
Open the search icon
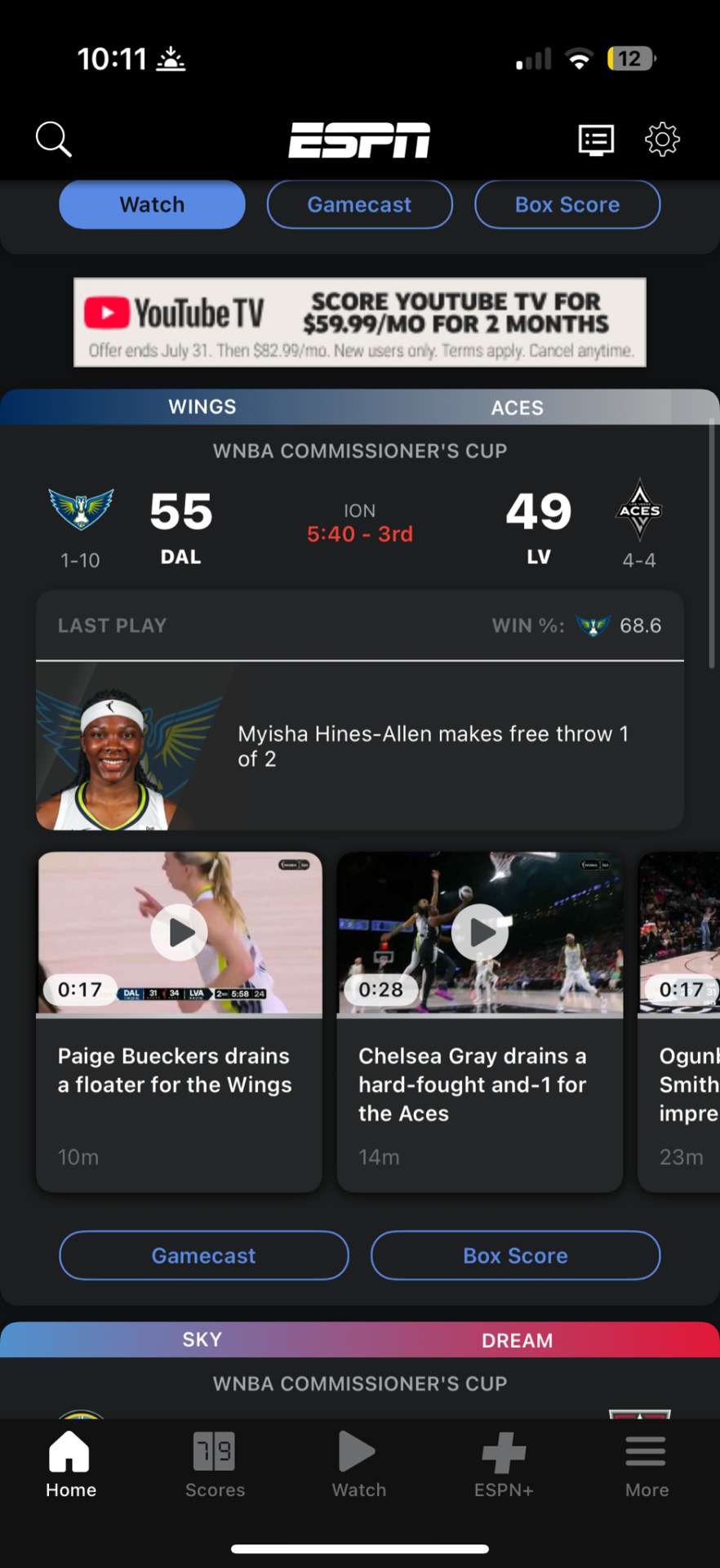tap(54, 140)
